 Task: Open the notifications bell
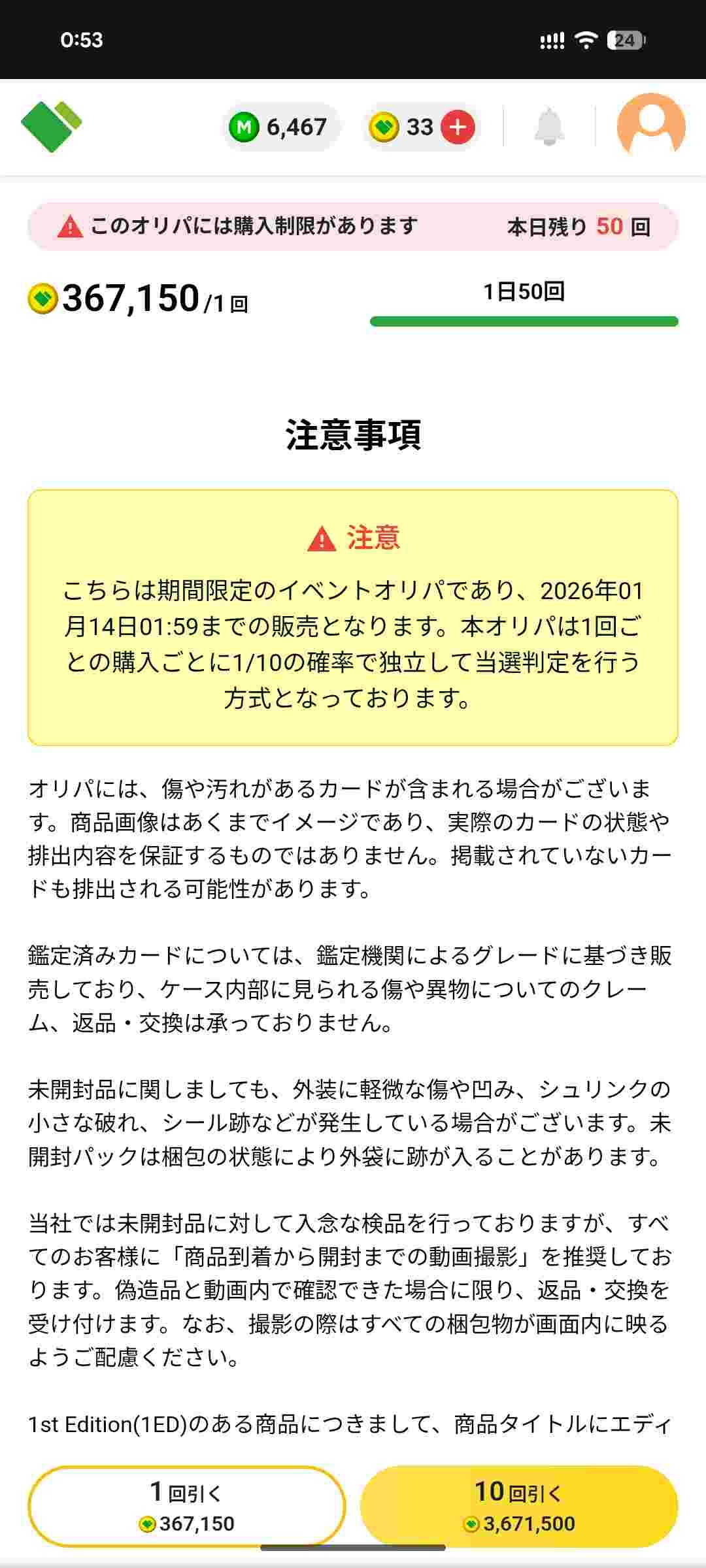[549, 127]
